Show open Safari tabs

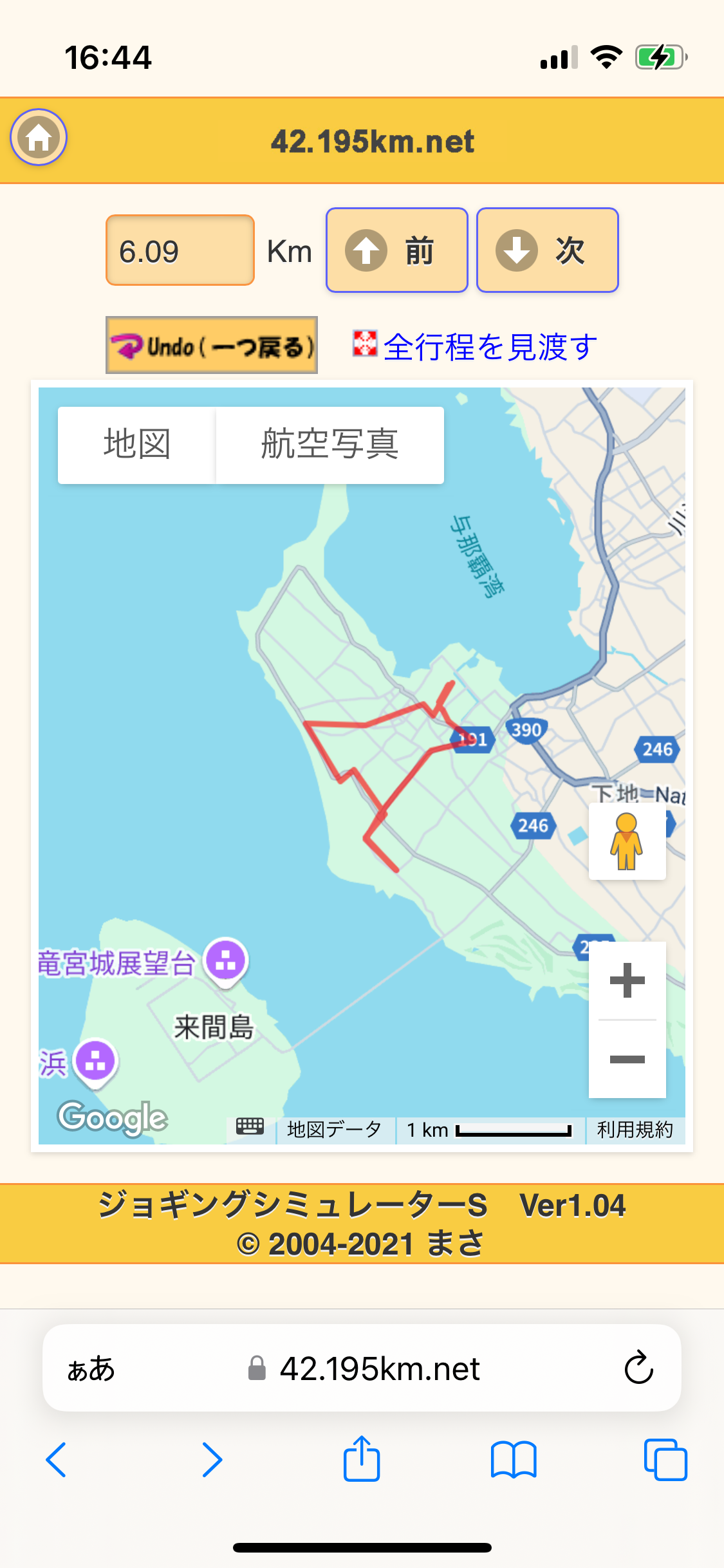[x=665, y=1459]
